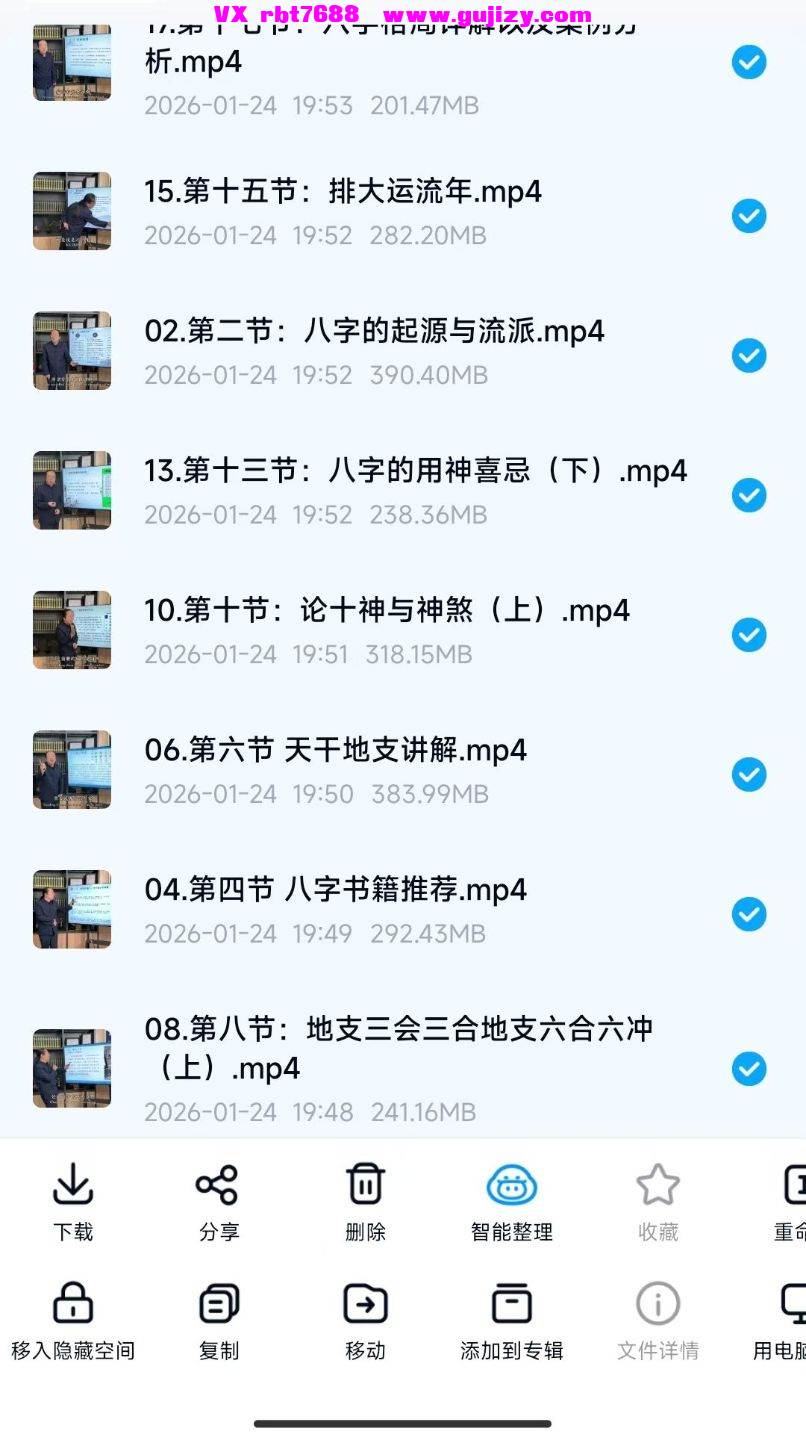
Task: Tap the 重命名 rename button
Action: click(x=791, y=1202)
